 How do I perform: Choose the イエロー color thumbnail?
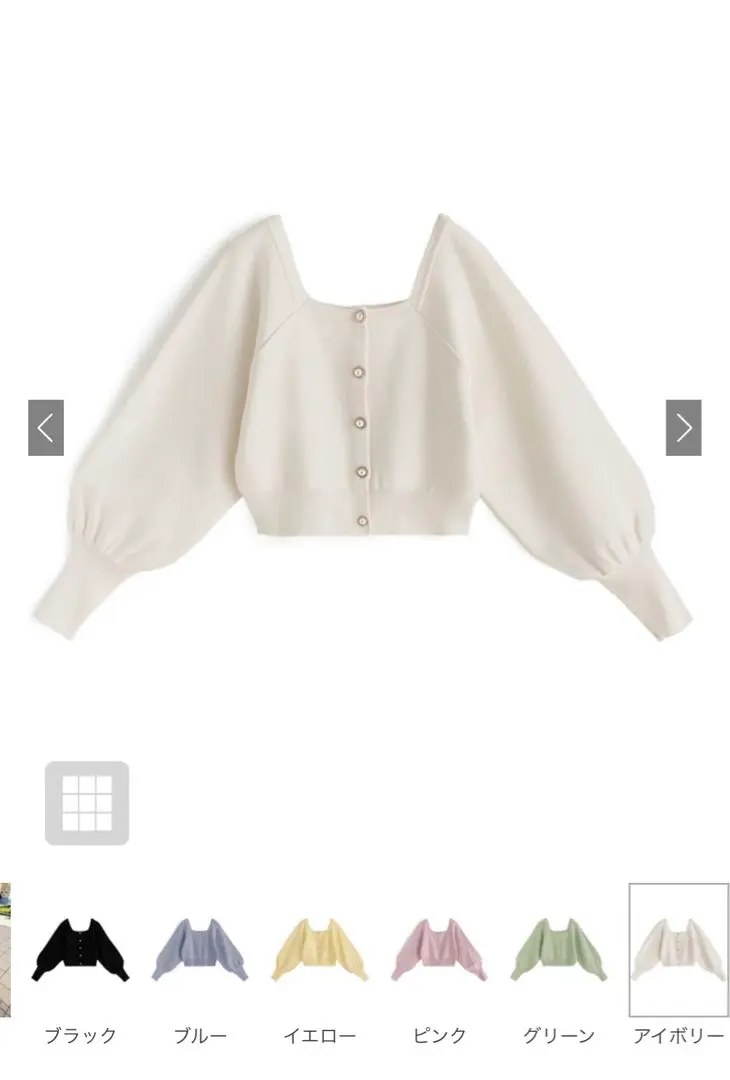pos(319,950)
